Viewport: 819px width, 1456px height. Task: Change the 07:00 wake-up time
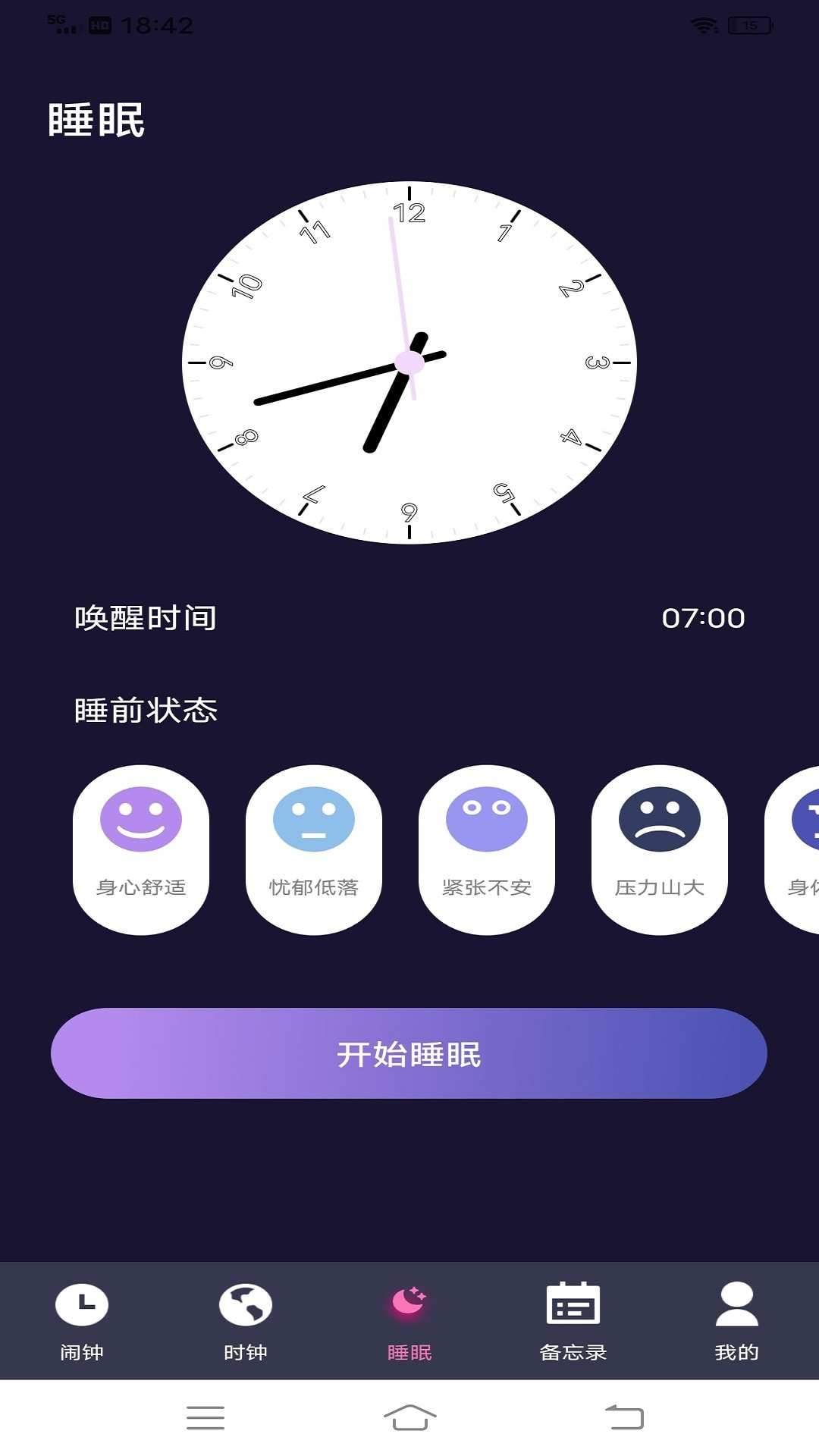pyautogui.click(x=703, y=618)
